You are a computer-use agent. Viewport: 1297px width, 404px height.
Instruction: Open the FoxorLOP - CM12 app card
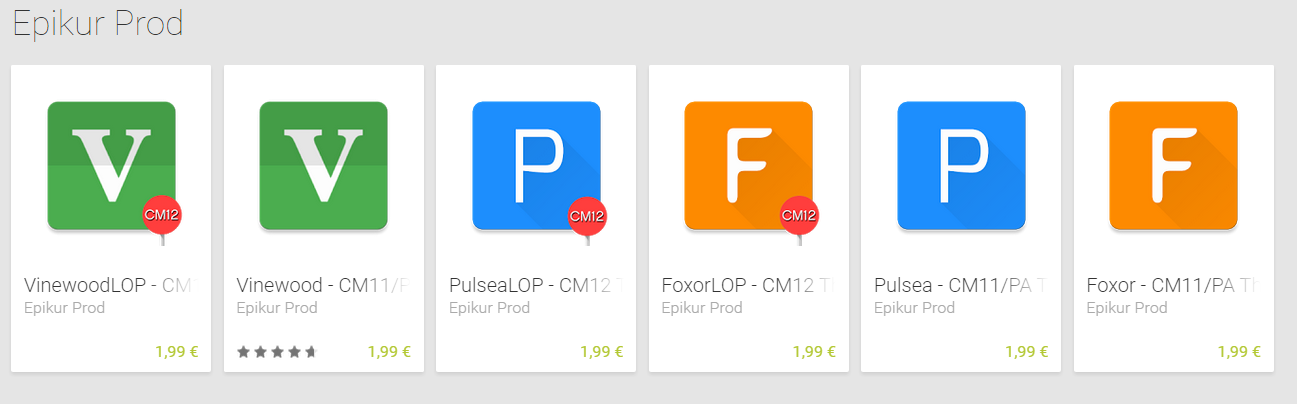pyautogui.click(x=748, y=166)
